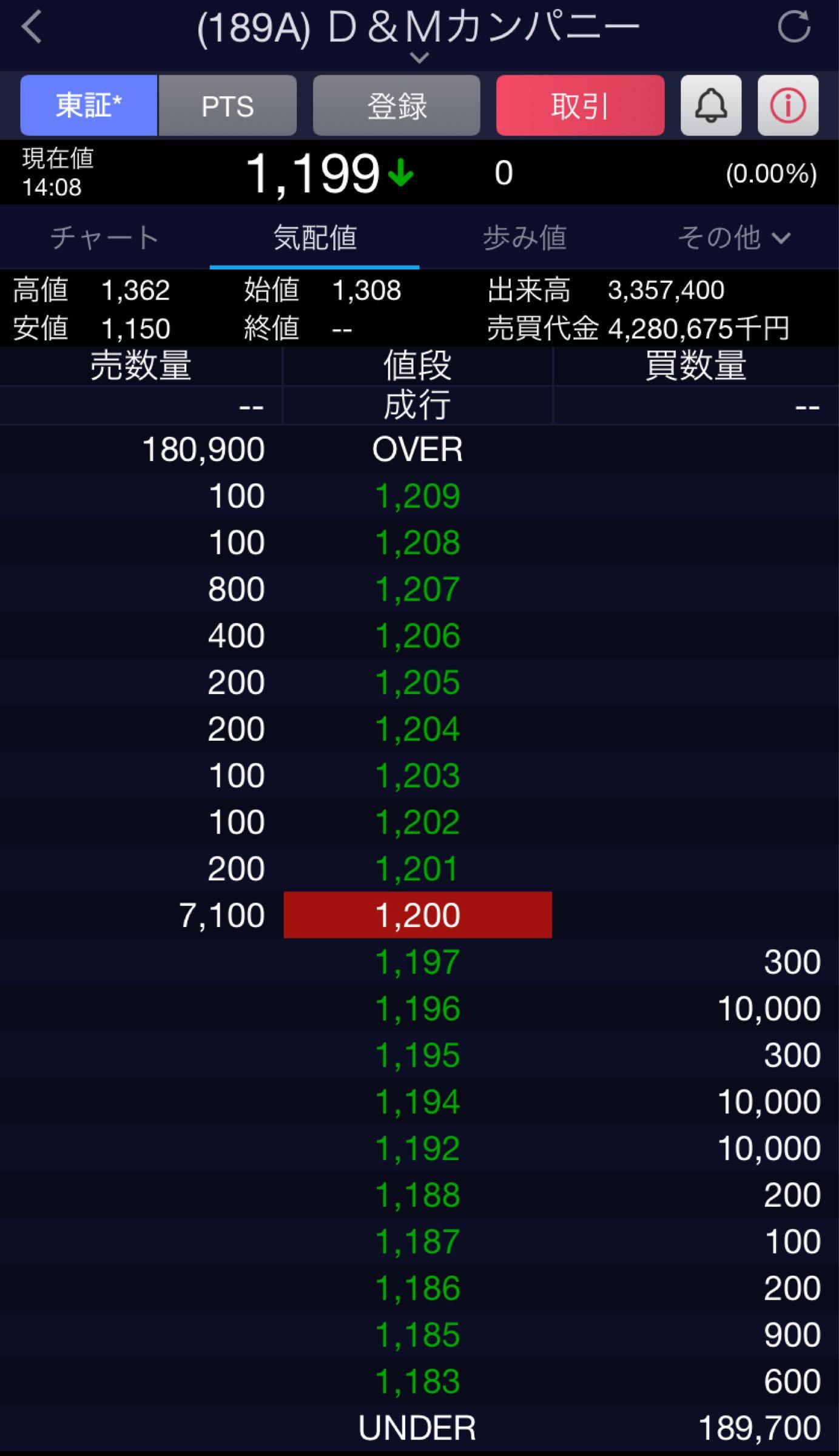Image resolution: width=839 pixels, height=1456 pixels.
Task: Switch to the チャート tab
Action: (104, 238)
